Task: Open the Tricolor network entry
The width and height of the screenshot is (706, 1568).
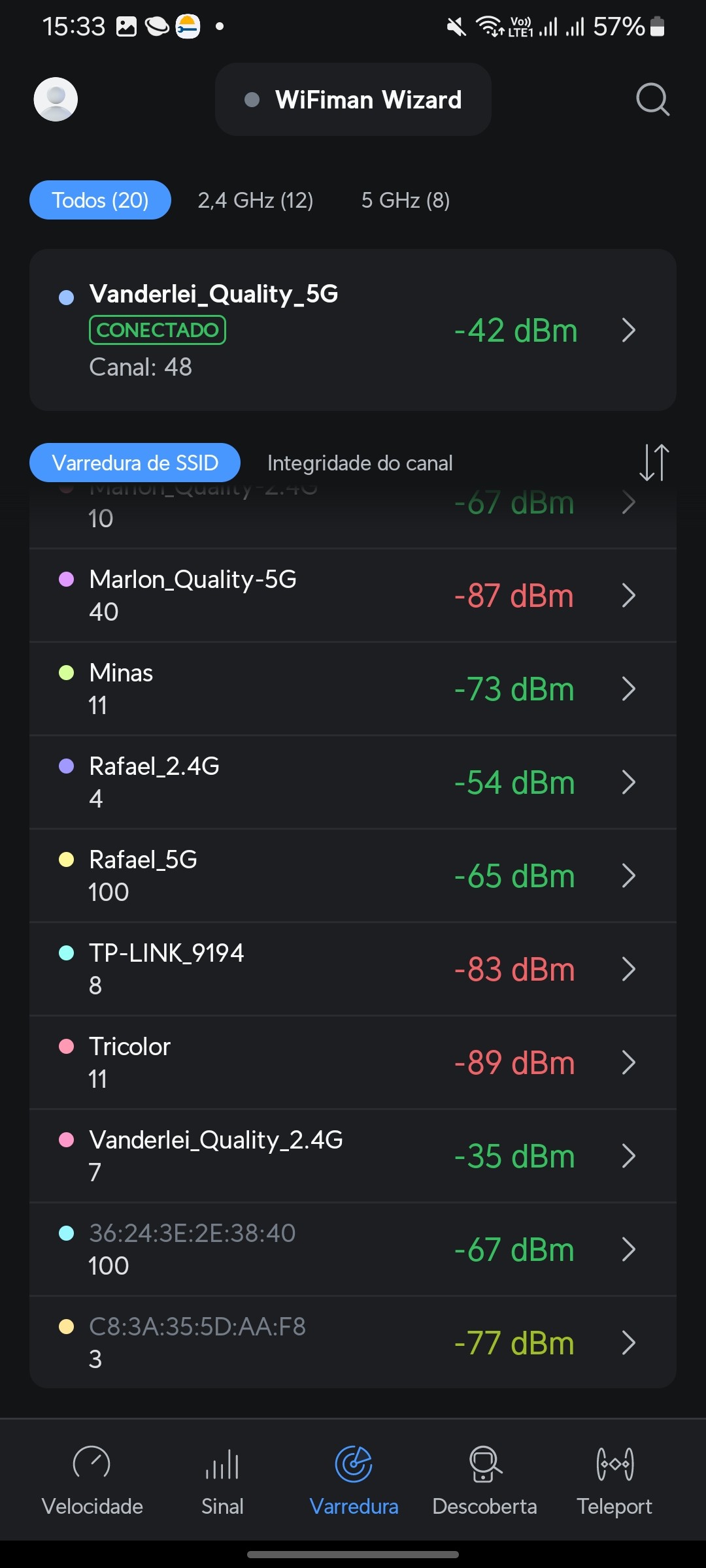Action: (353, 1062)
